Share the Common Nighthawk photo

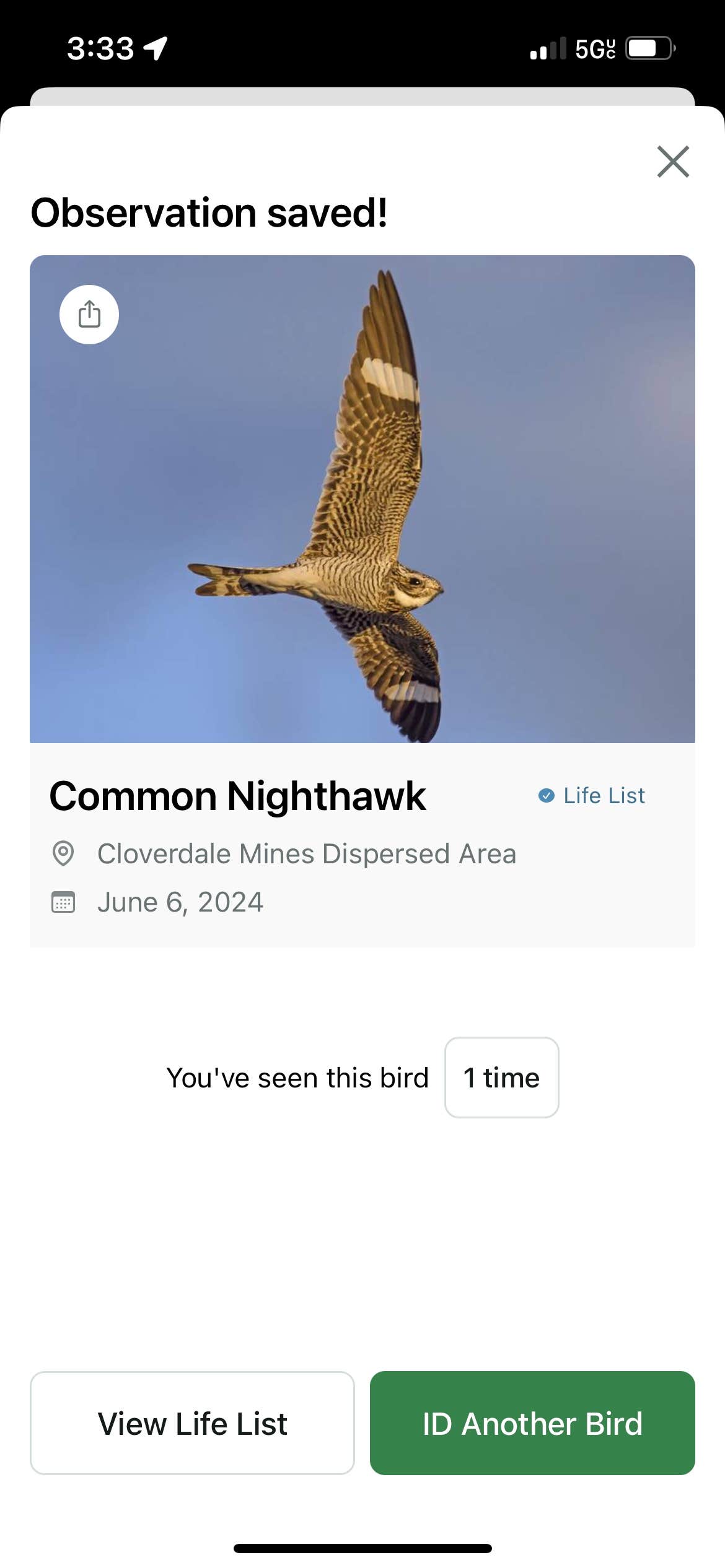pos(89,314)
